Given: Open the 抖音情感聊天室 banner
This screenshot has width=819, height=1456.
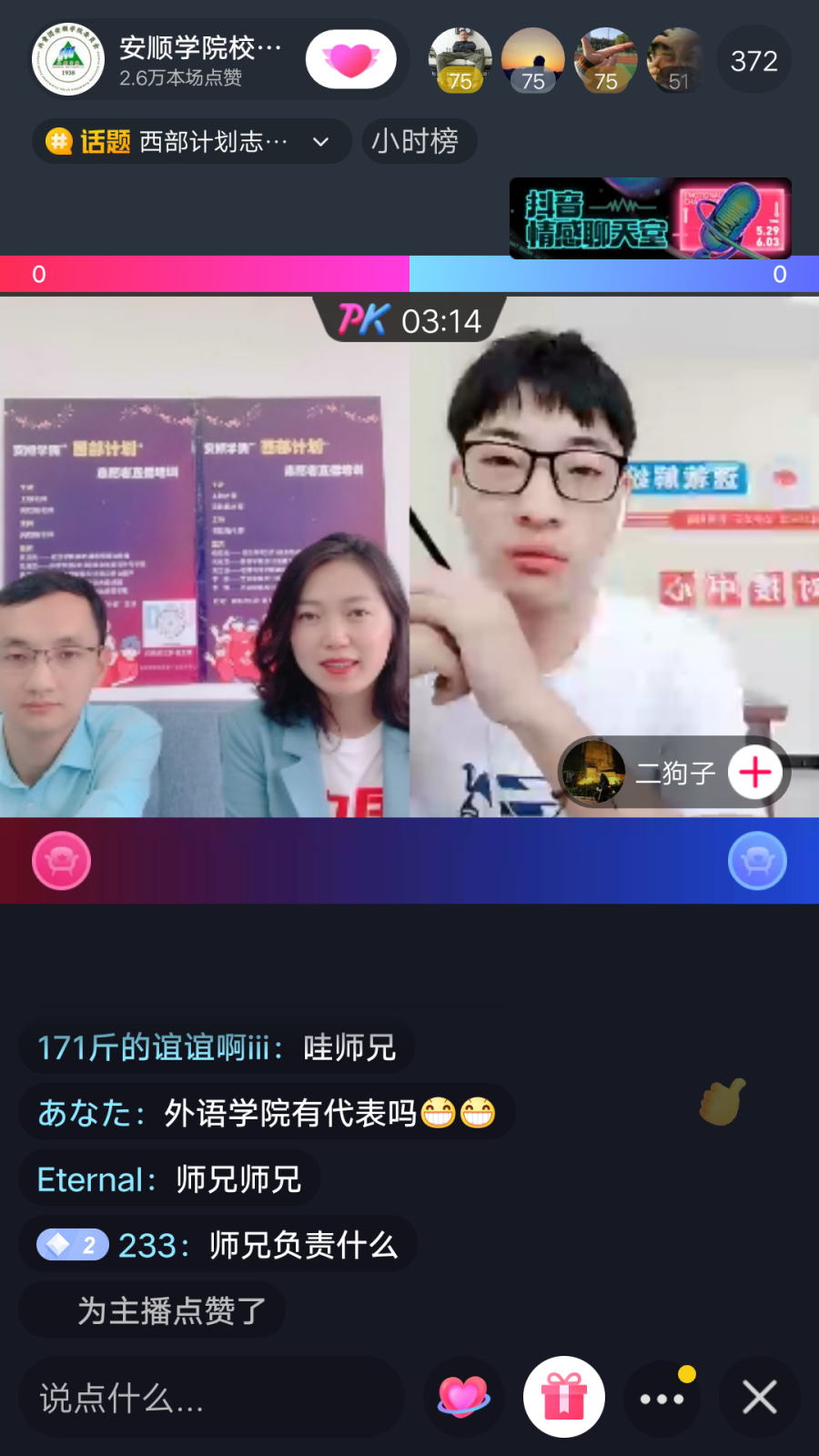Looking at the screenshot, I should pos(650,218).
